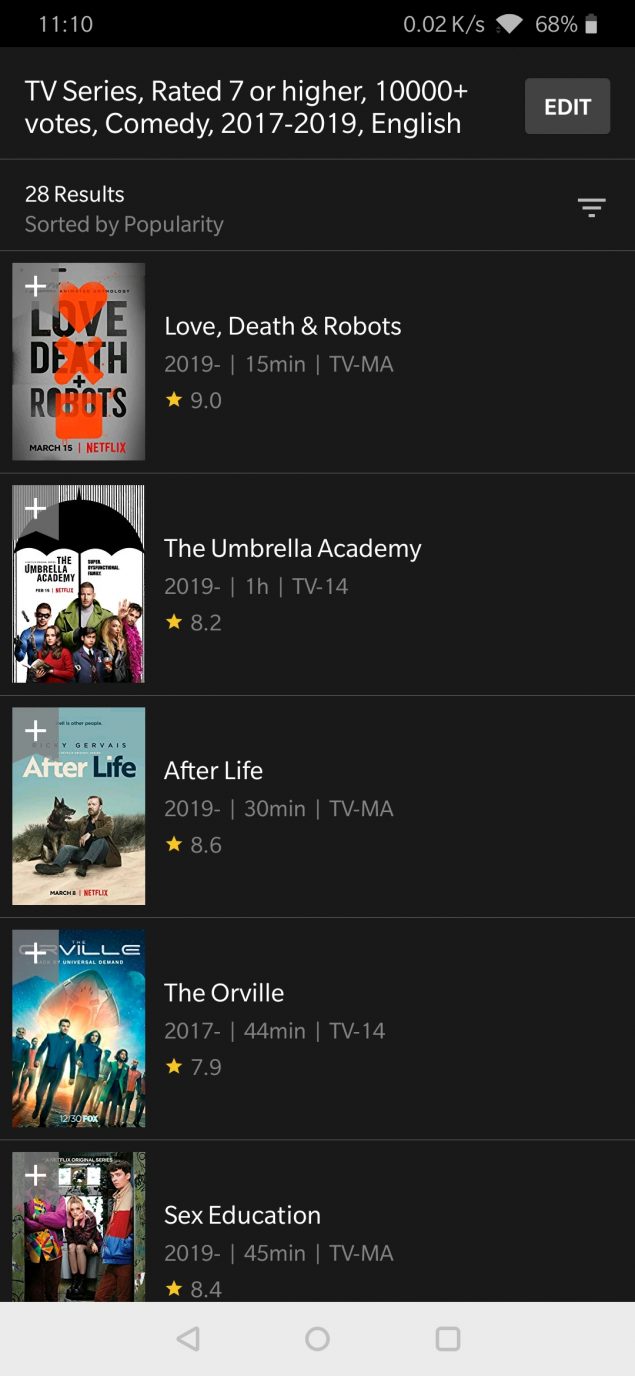Open After Life details
This screenshot has width=635, height=1376.
[x=213, y=770]
